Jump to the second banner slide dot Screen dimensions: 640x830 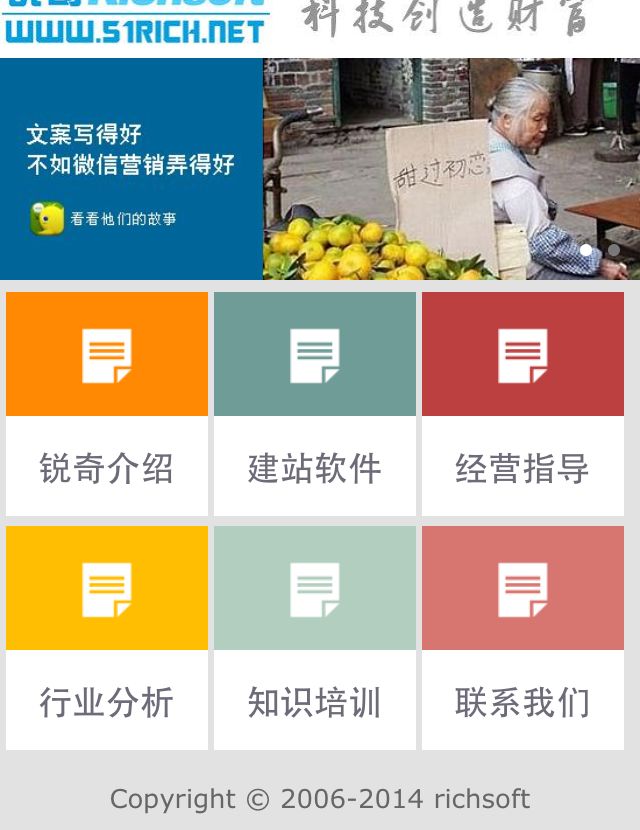click(613, 250)
